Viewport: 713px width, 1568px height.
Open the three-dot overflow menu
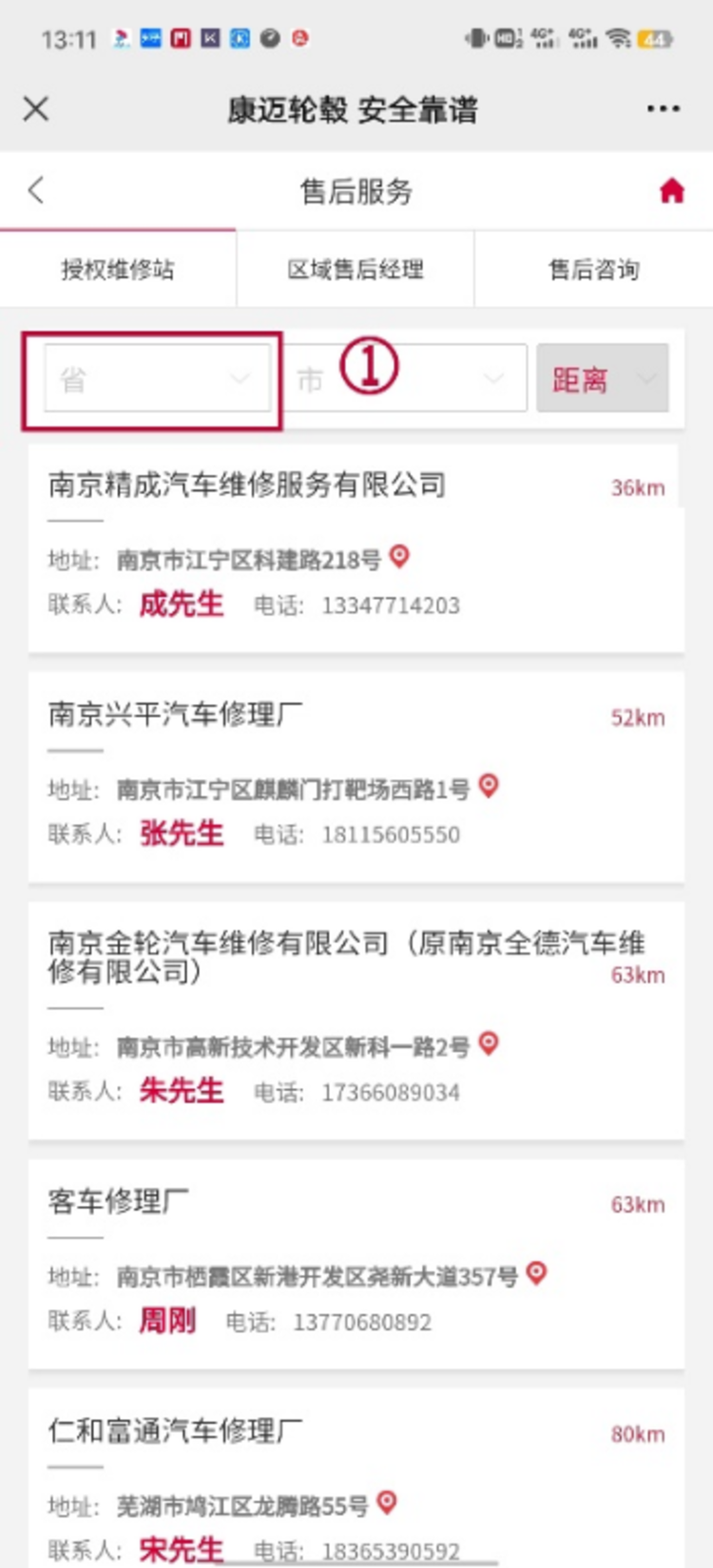663,108
